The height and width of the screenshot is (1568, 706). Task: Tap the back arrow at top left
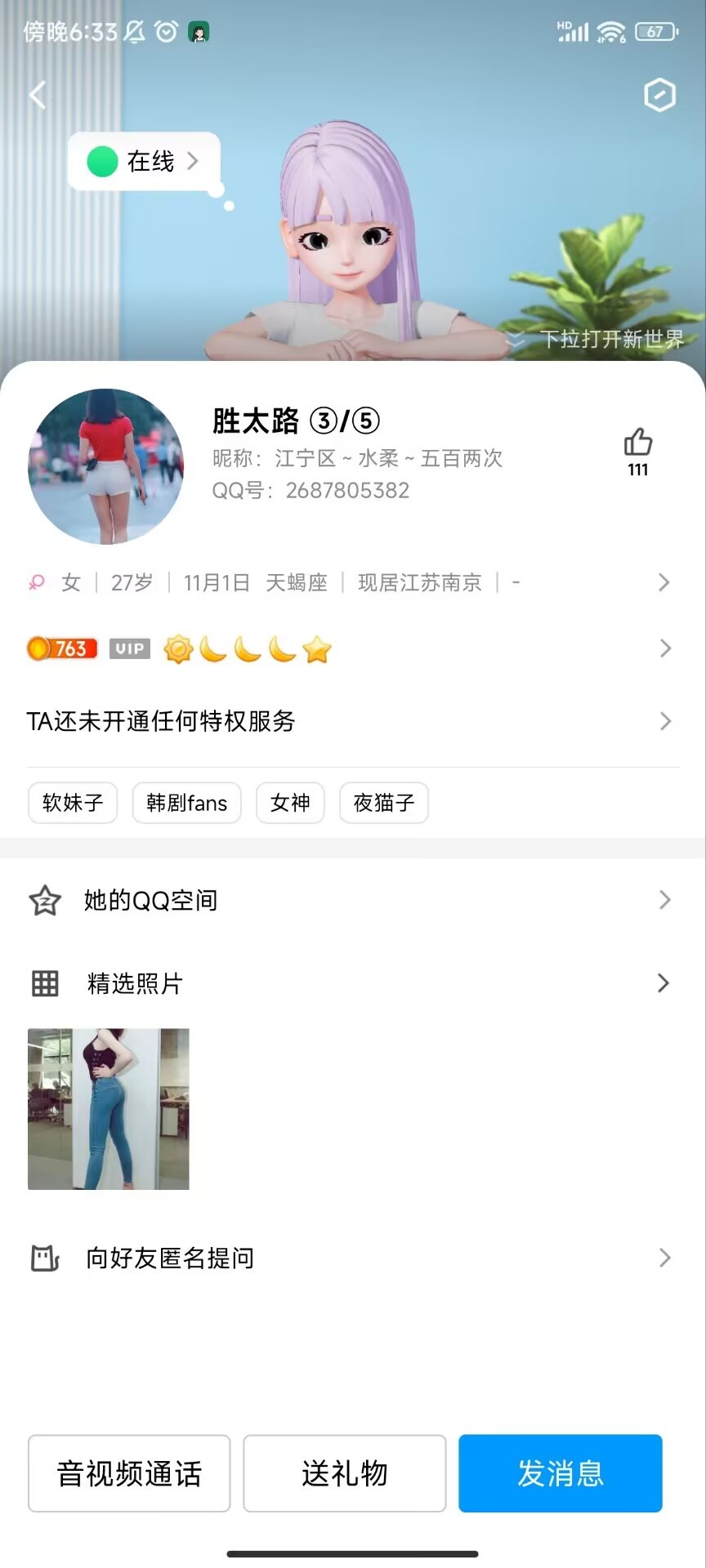[38, 96]
